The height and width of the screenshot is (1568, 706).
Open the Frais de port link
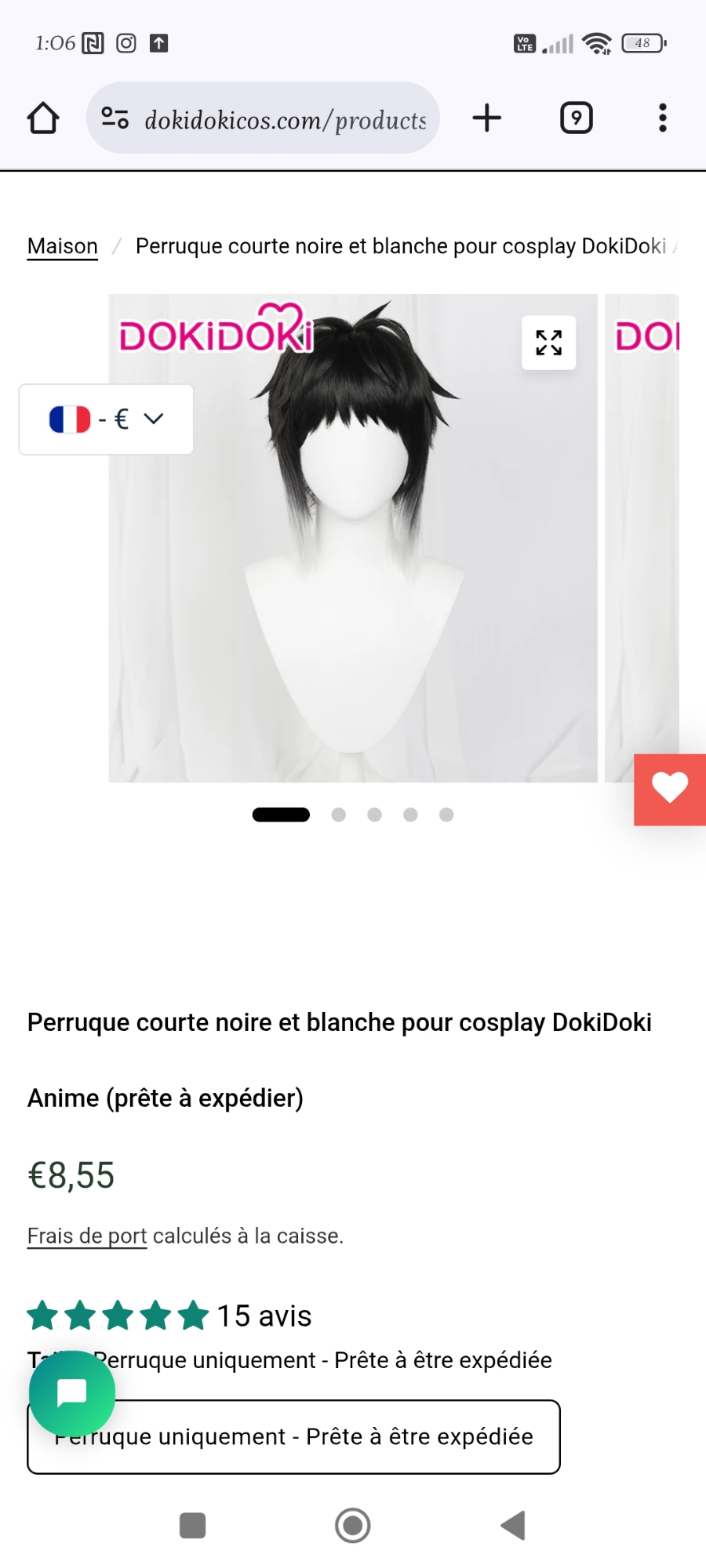(x=87, y=1236)
